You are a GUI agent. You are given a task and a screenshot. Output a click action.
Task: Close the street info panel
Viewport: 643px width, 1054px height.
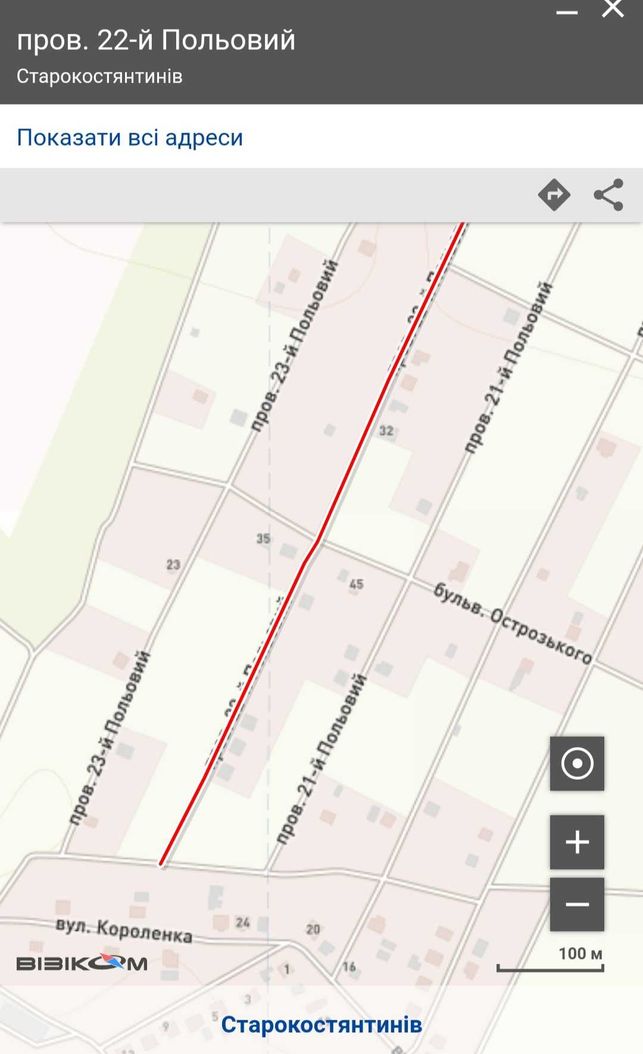(x=612, y=8)
